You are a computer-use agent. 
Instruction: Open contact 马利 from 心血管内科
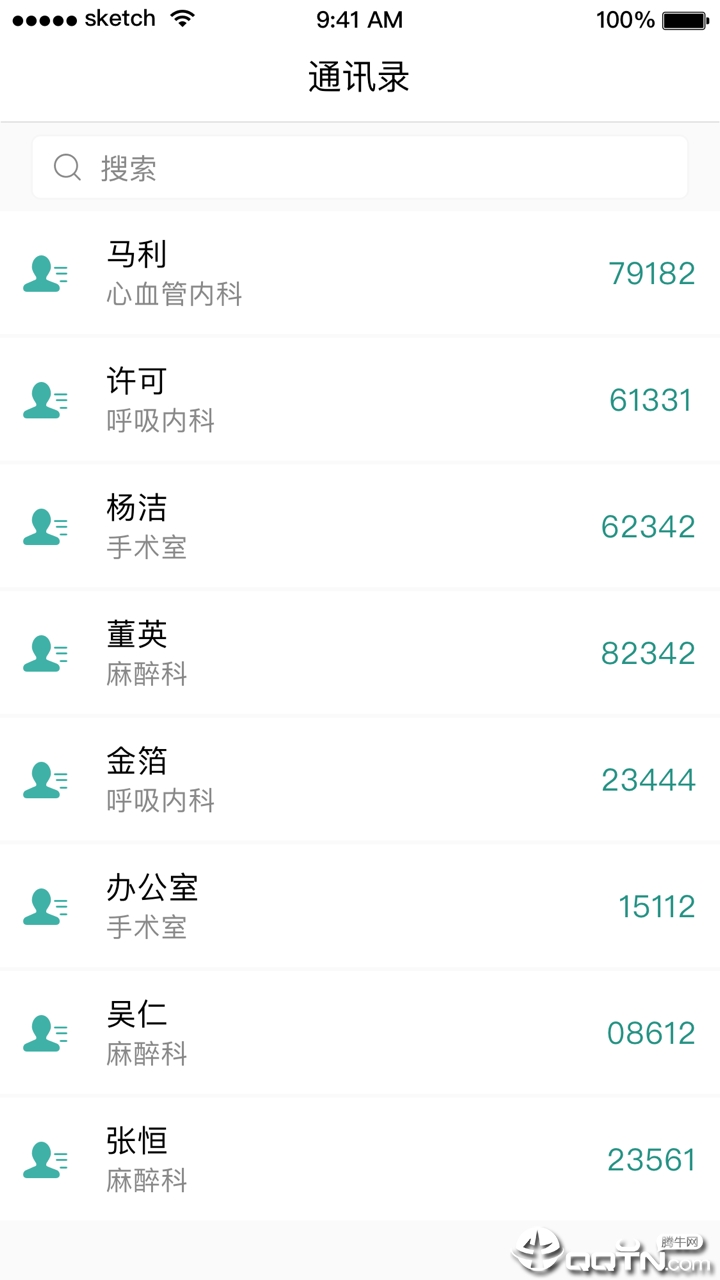pyautogui.click(x=360, y=273)
